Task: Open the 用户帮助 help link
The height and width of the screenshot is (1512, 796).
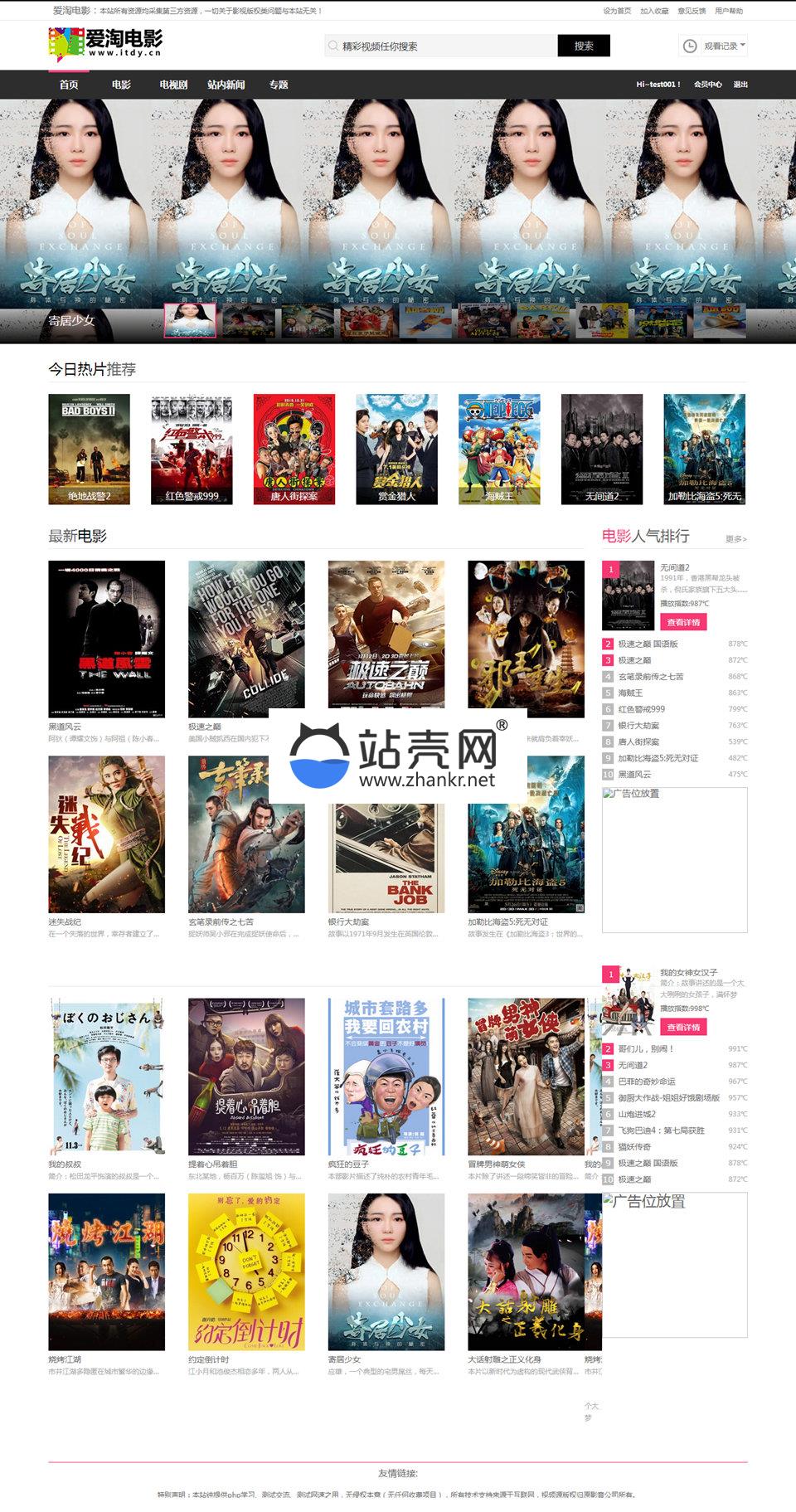Action: (x=729, y=11)
